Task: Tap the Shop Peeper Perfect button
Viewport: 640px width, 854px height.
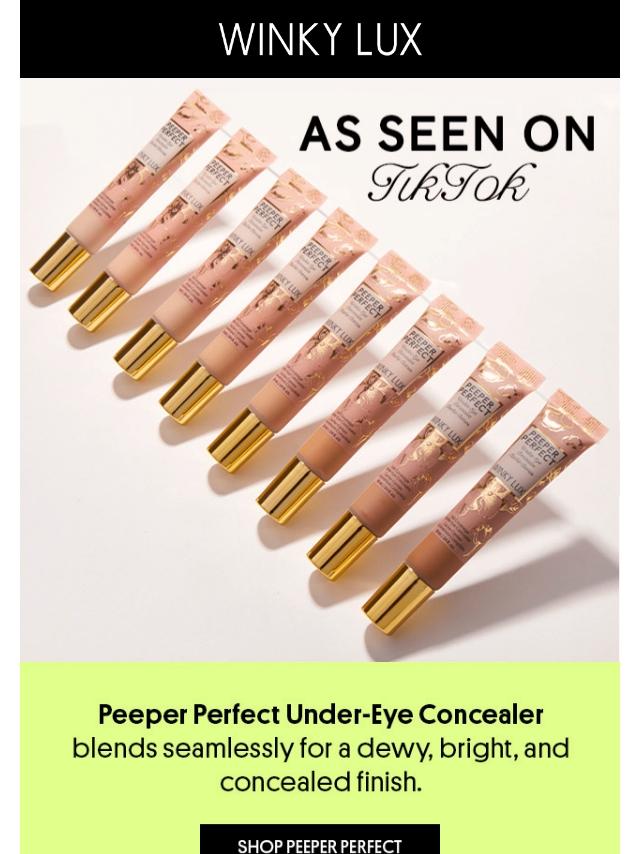Action: point(320,840)
